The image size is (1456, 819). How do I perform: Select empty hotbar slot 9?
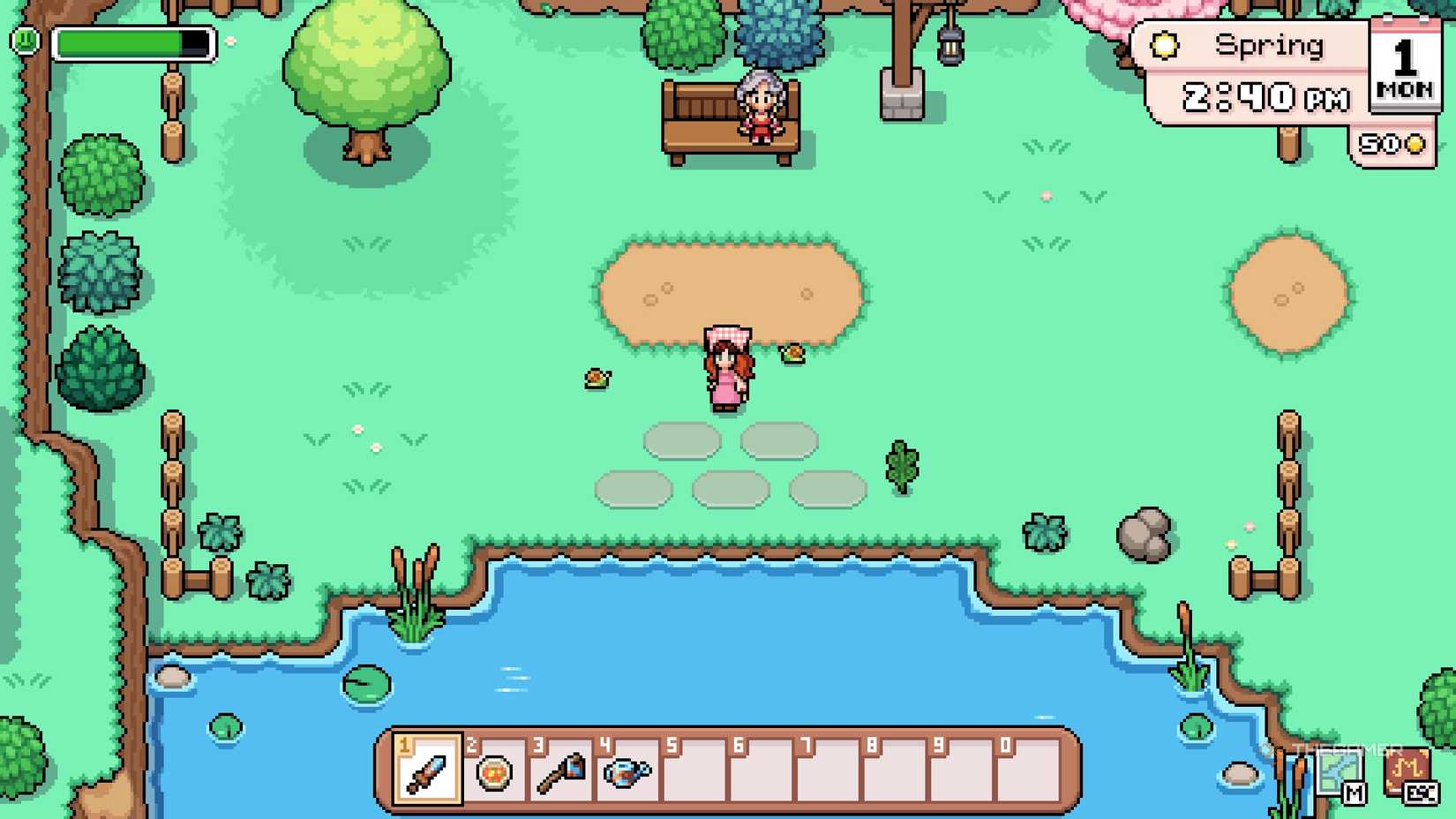click(963, 771)
